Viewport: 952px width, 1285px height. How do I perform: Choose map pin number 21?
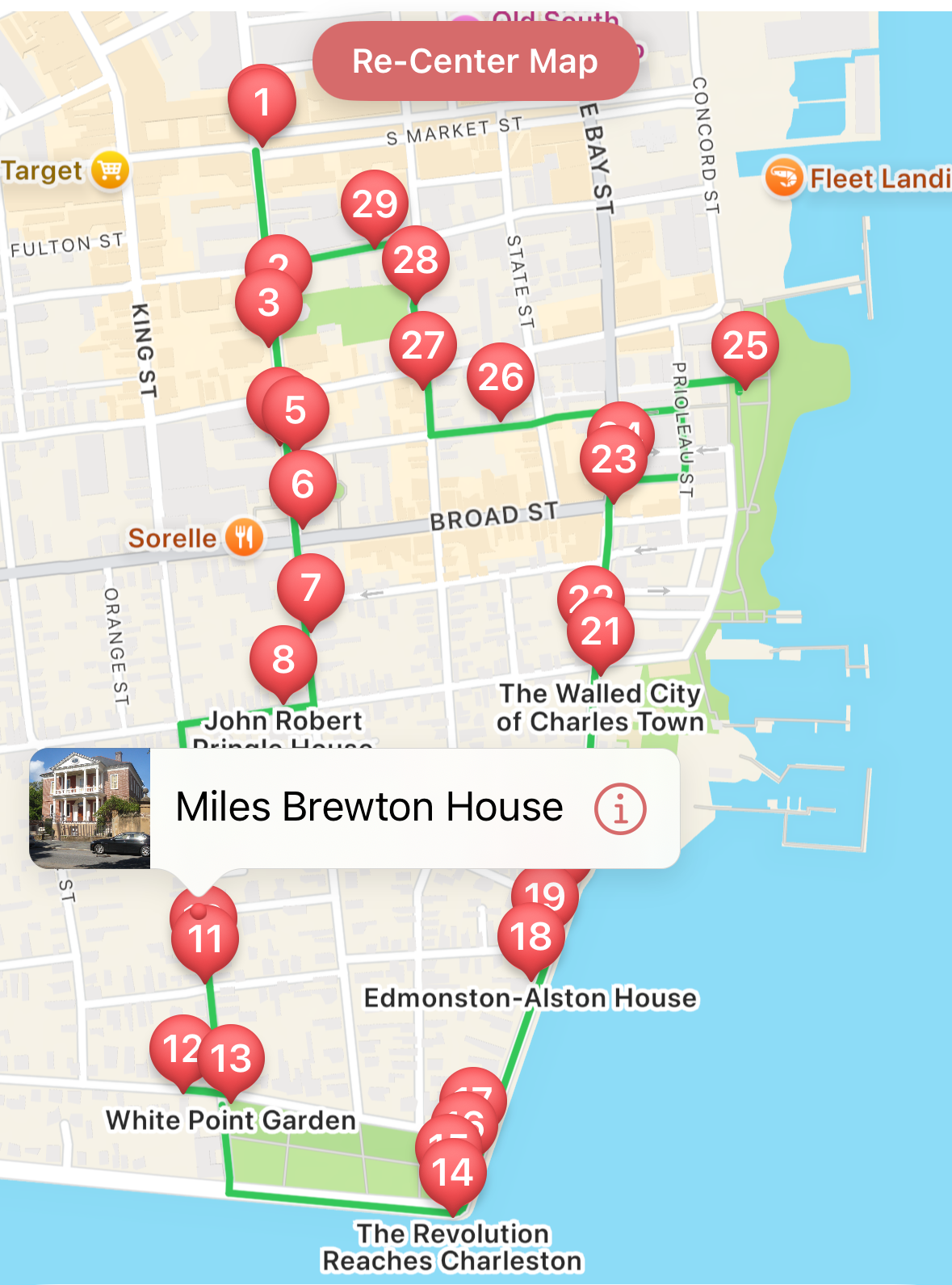(x=601, y=632)
